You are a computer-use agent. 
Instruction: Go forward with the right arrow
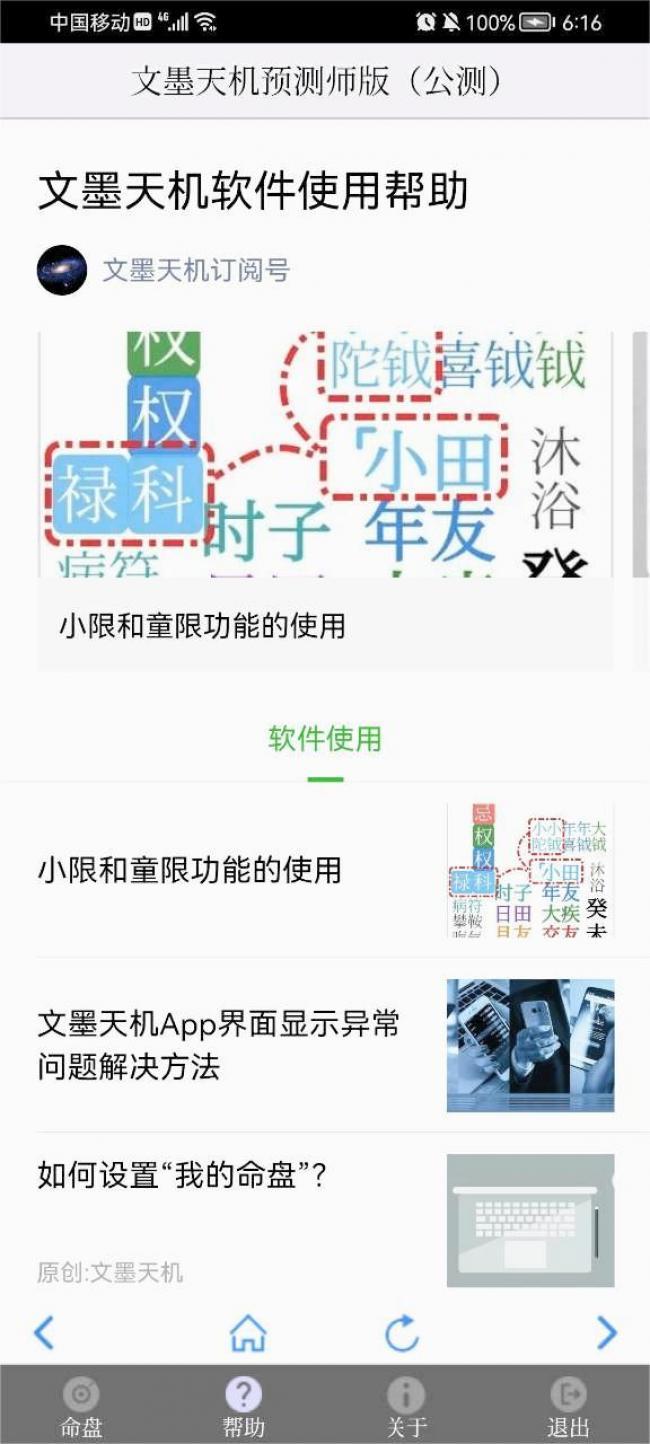(x=606, y=1332)
